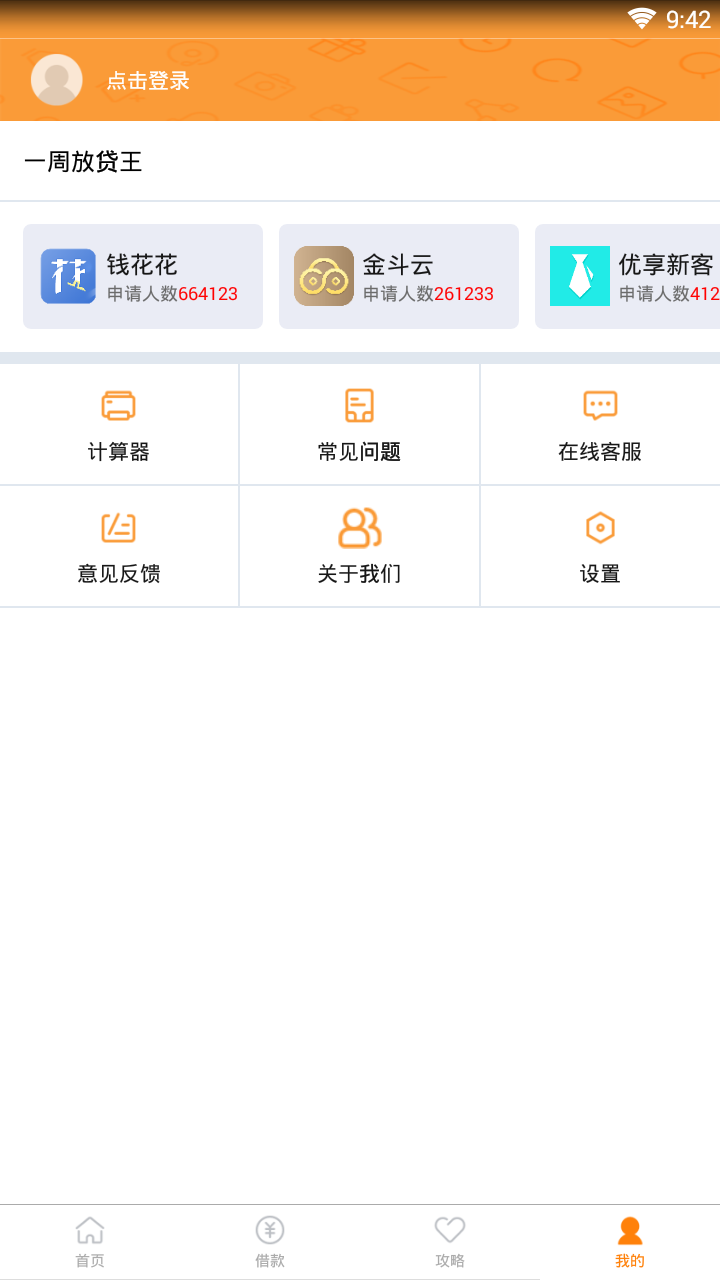The height and width of the screenshot is (1280, 720).
Task: Switch to the 借款 loan tab
Action: coord(270,1242)
